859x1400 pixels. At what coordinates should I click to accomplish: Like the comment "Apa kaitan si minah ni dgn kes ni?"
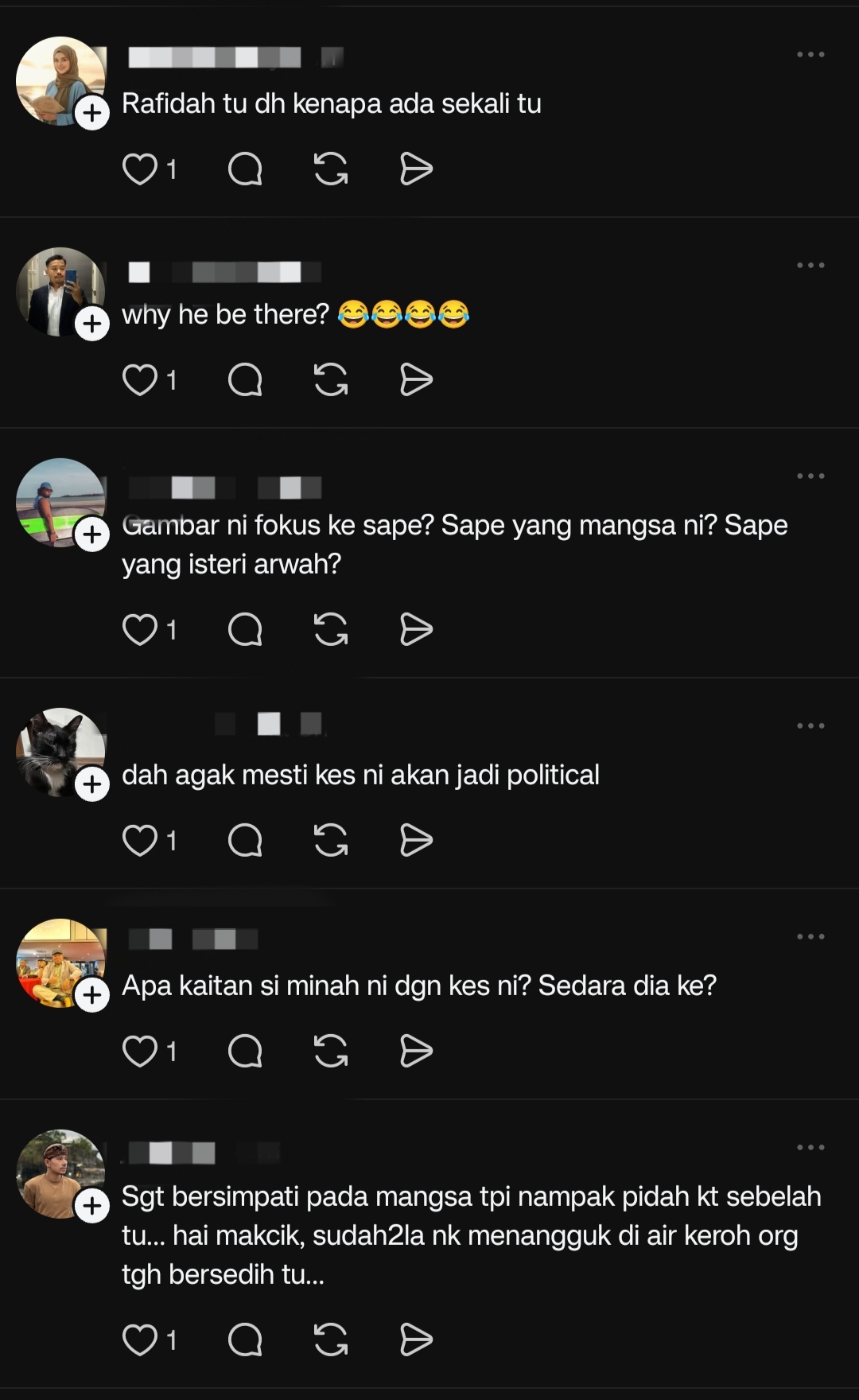(x=140, y=1051)
